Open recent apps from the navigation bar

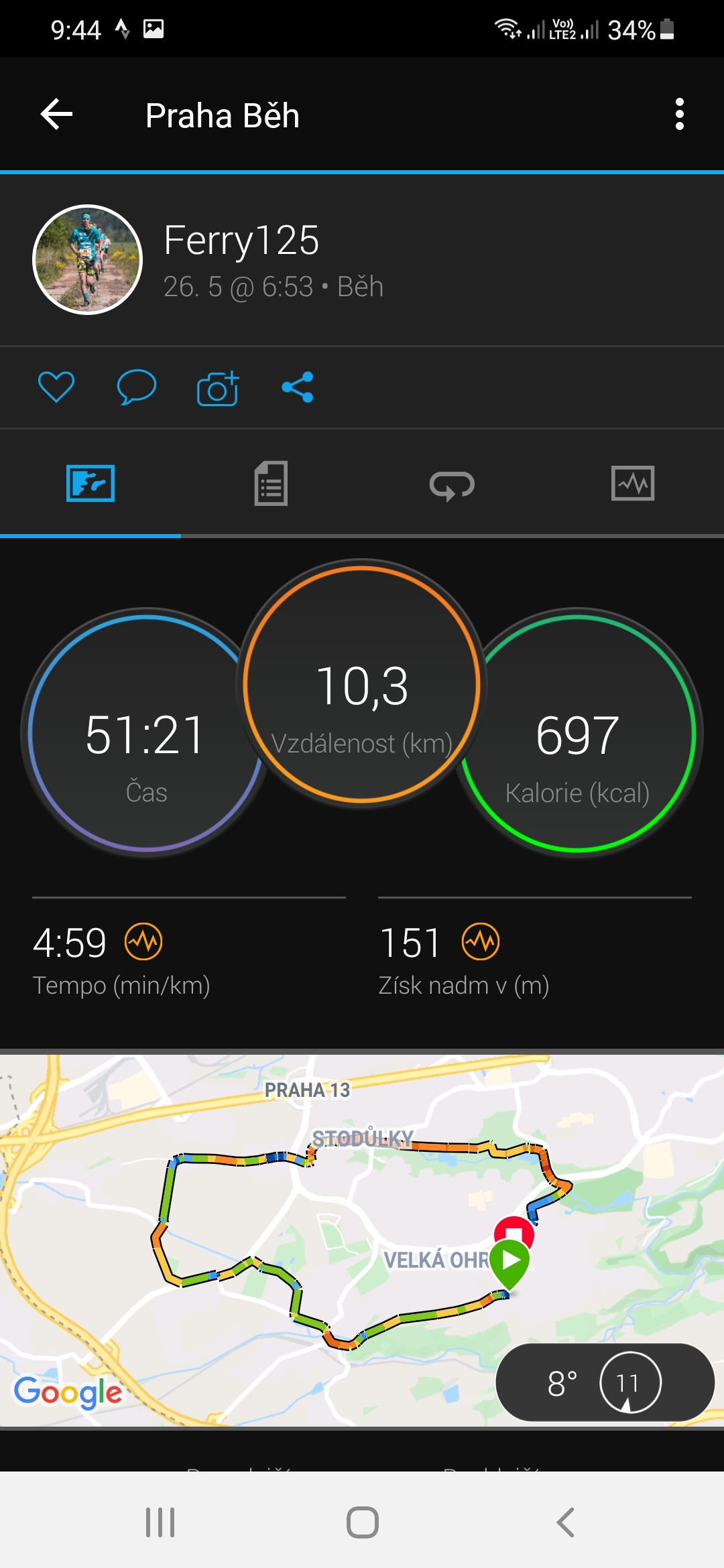click(x=160, y=1522)
